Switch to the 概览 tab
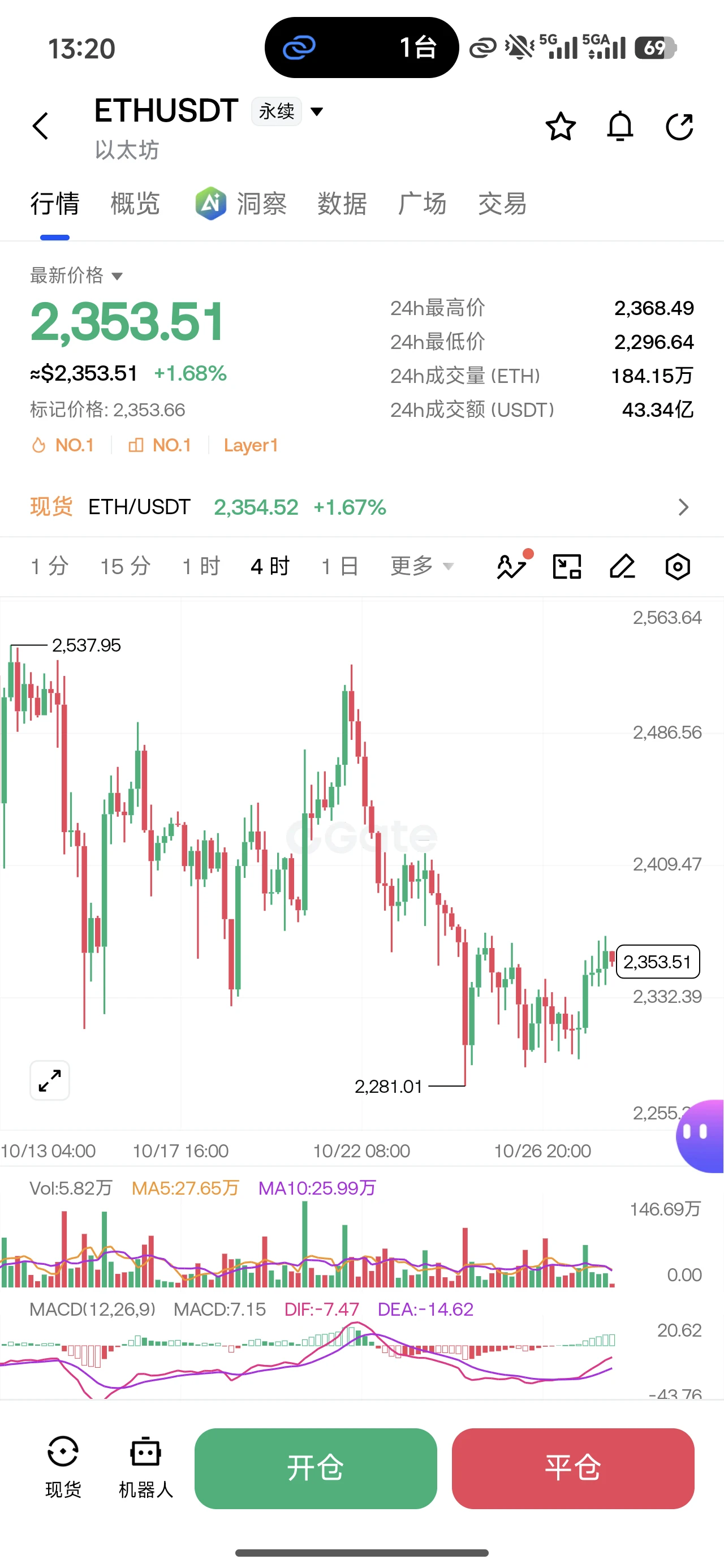724x1568 pixels. pyautogui.click(x=135, y=203)
